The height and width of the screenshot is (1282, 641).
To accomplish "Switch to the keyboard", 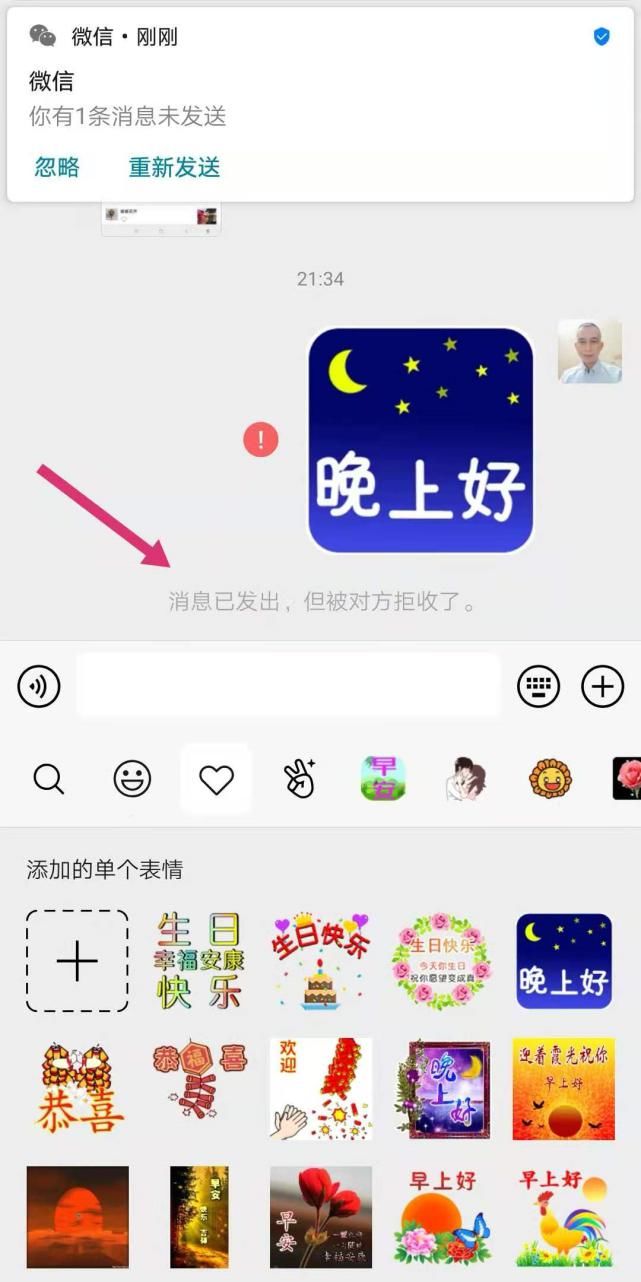I will [x=538, y=687].
